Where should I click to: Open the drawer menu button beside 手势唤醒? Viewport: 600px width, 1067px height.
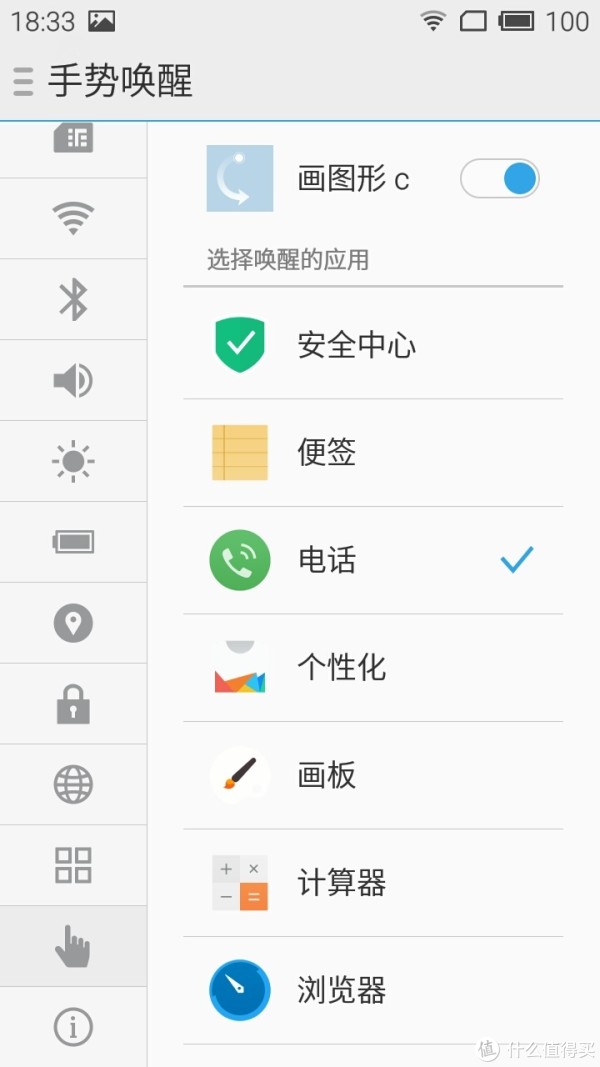[x=23, y=82]
